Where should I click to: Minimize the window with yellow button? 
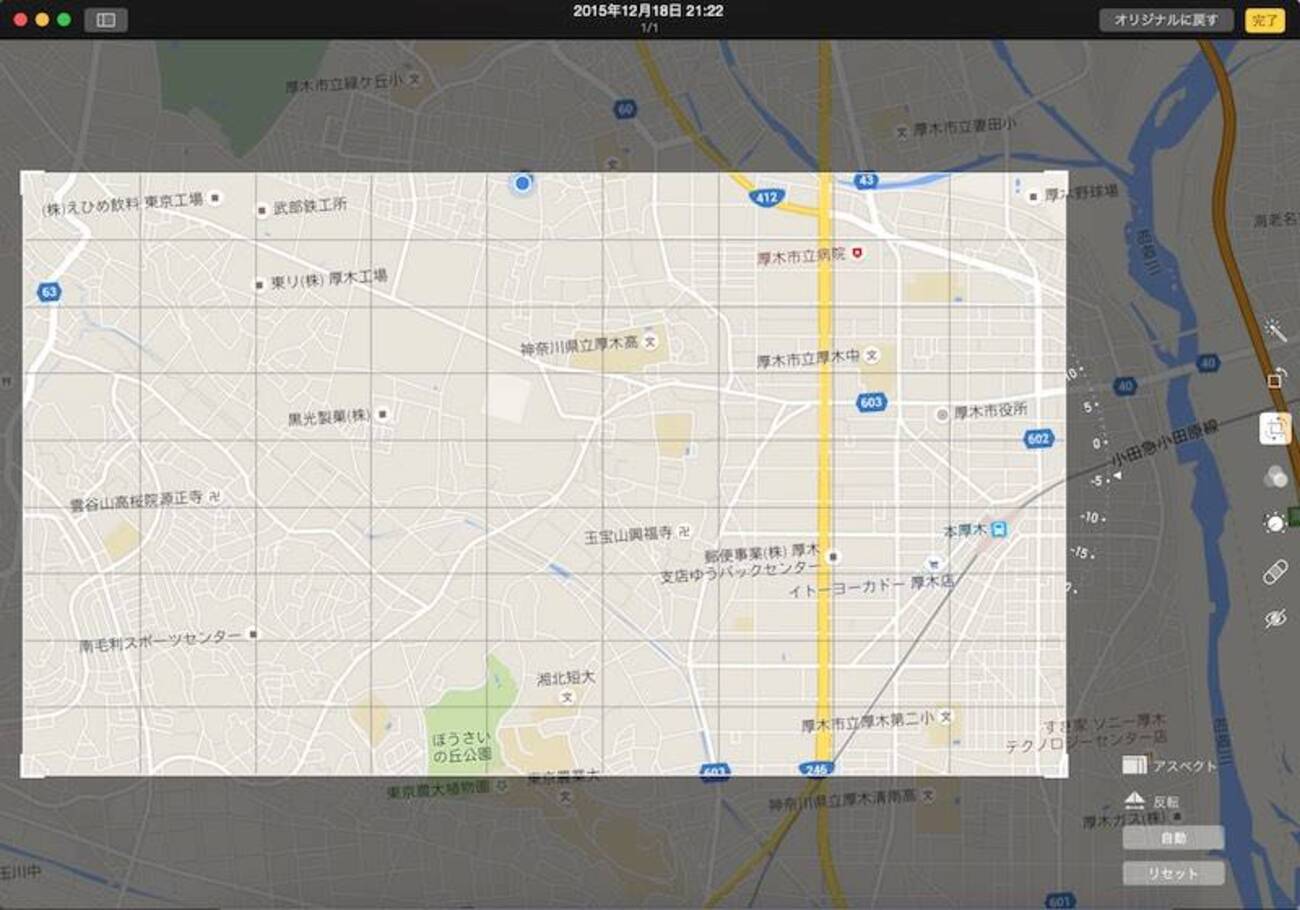[42, 20]
